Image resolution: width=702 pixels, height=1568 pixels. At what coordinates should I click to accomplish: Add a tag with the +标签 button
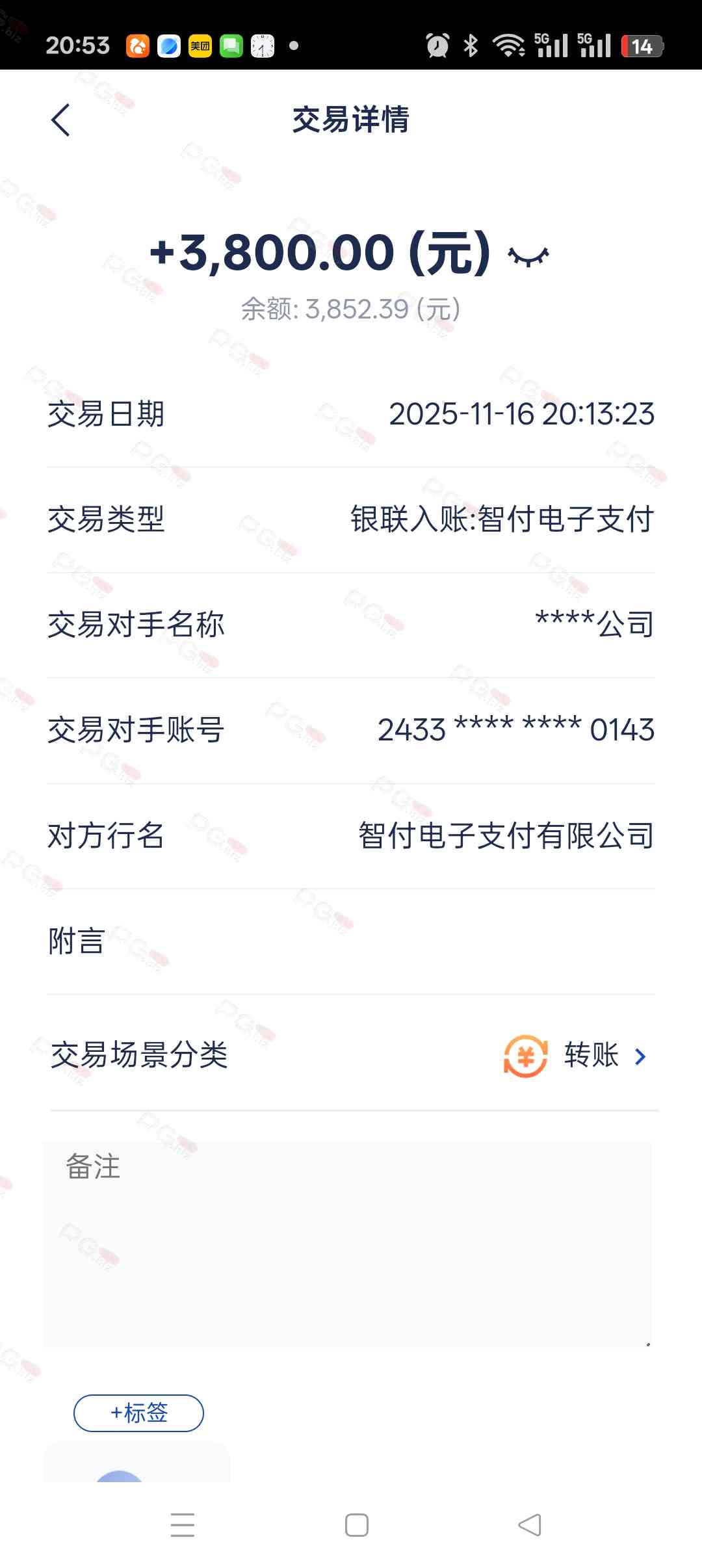(x=138, y=1413)
